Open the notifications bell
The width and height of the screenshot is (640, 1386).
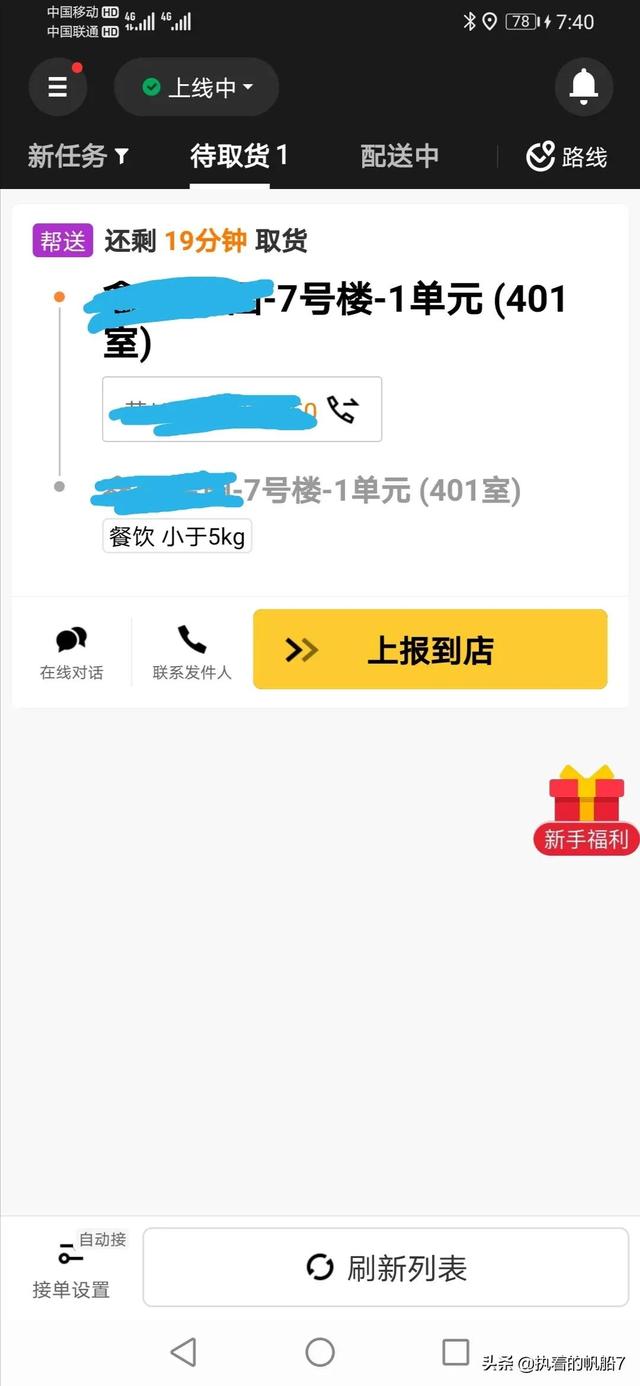coord(583,87)
